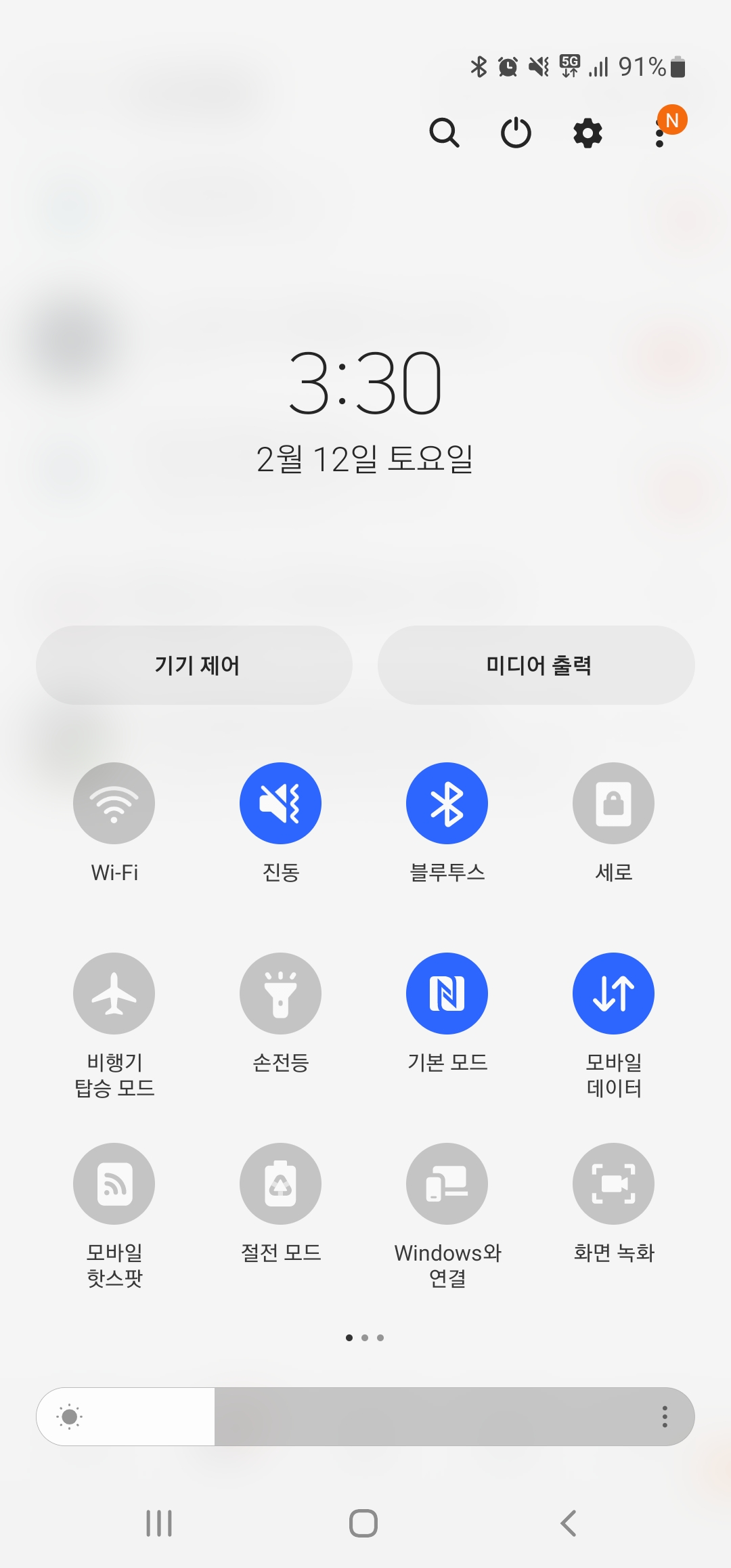731x1568 pixels.
Task: Start 화면 녹화 screen recording
Action: (x=613, y=1183)
